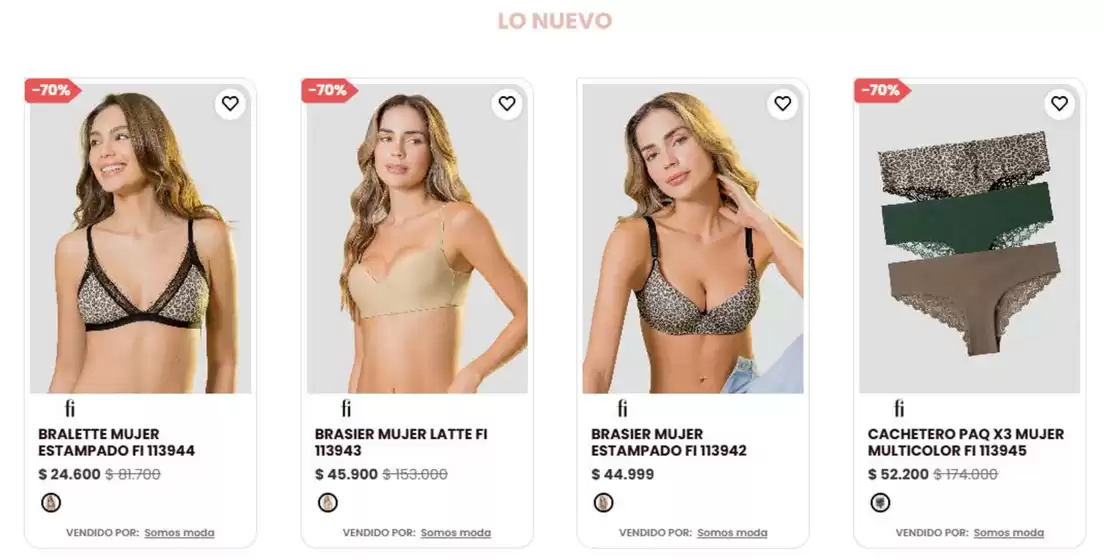View the Cachetero Paq X3 Mujer Multicolor product

coord(965,442)
